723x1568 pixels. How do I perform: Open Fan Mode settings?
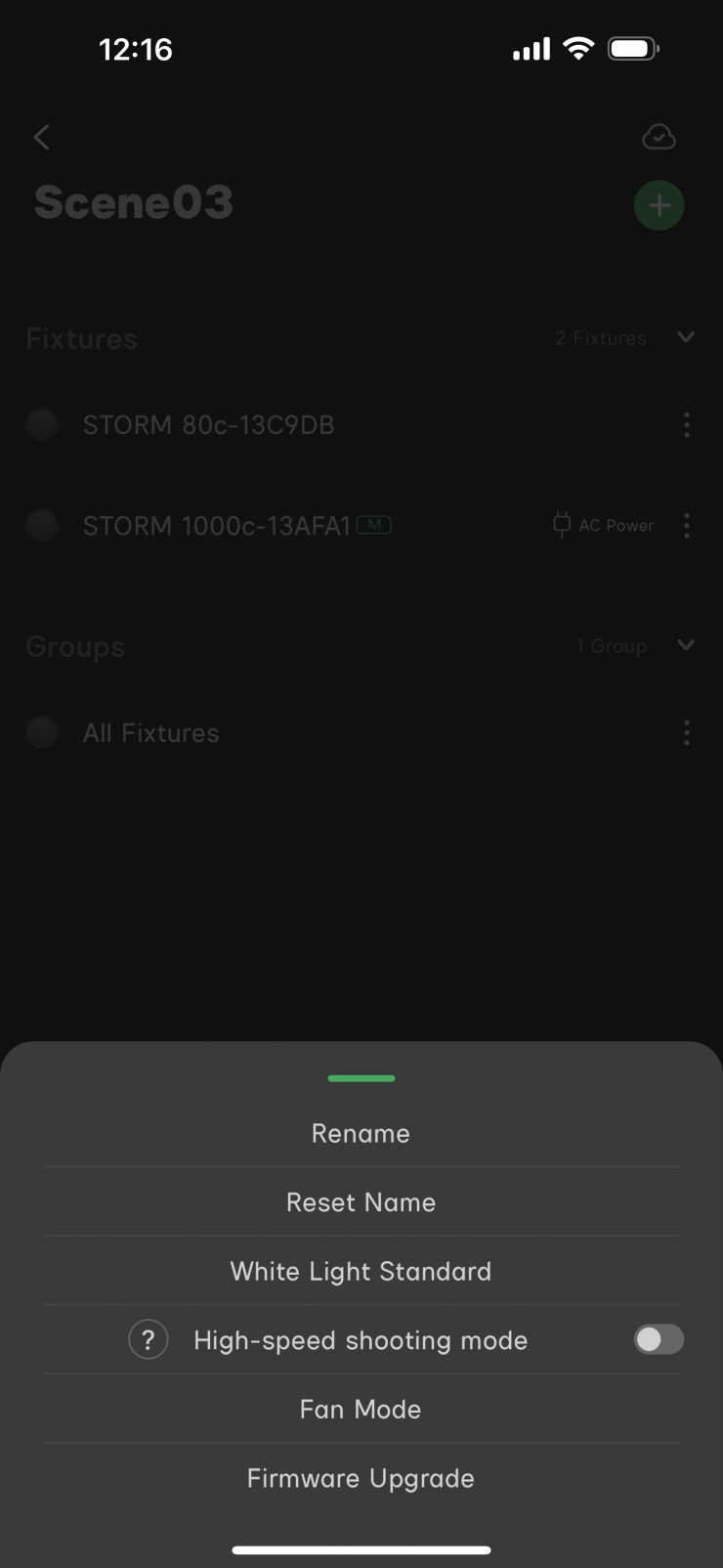tap(361, 1409)
